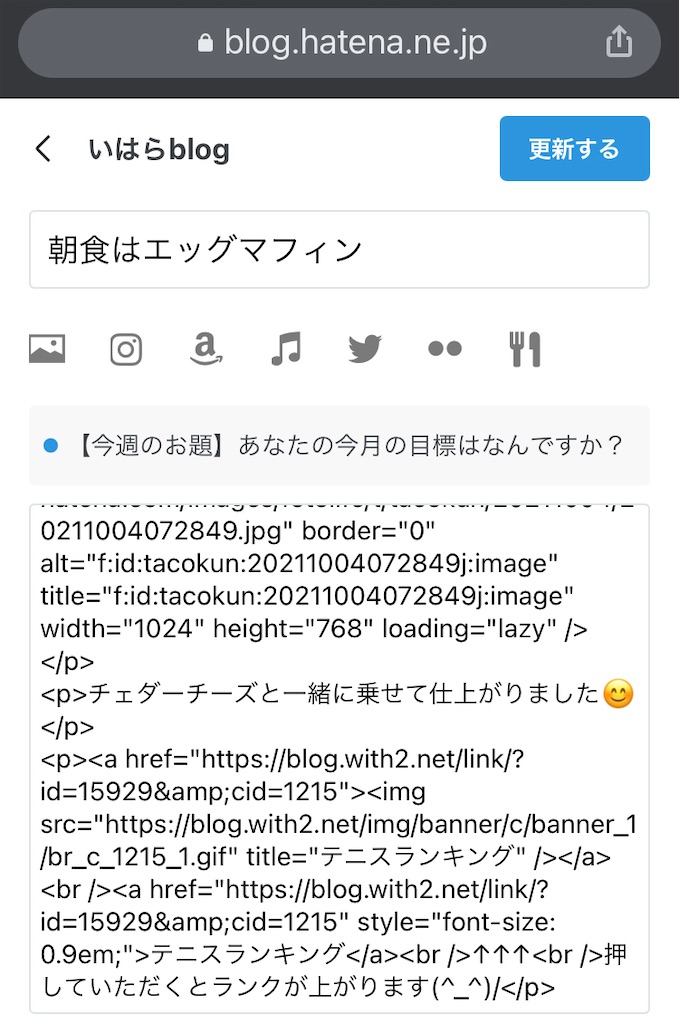Open the Flickr two-dots tool
This screenshot has width=680, height=1024.
pos(445,349)
